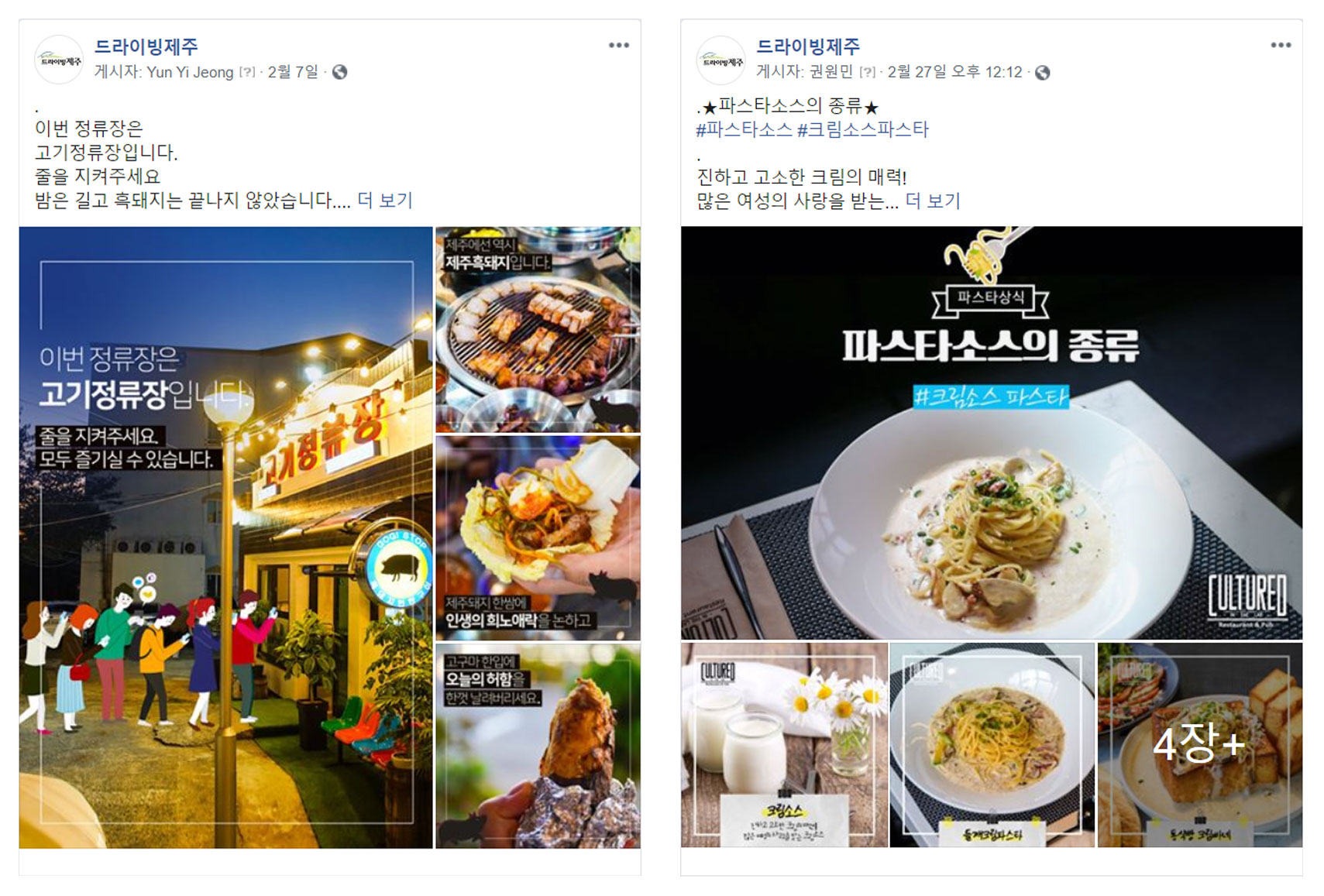Viewport: 1324px width, 896px height.
Task: Expand '더 보기' on the 고기정류장 post
Action: [385, 201]
